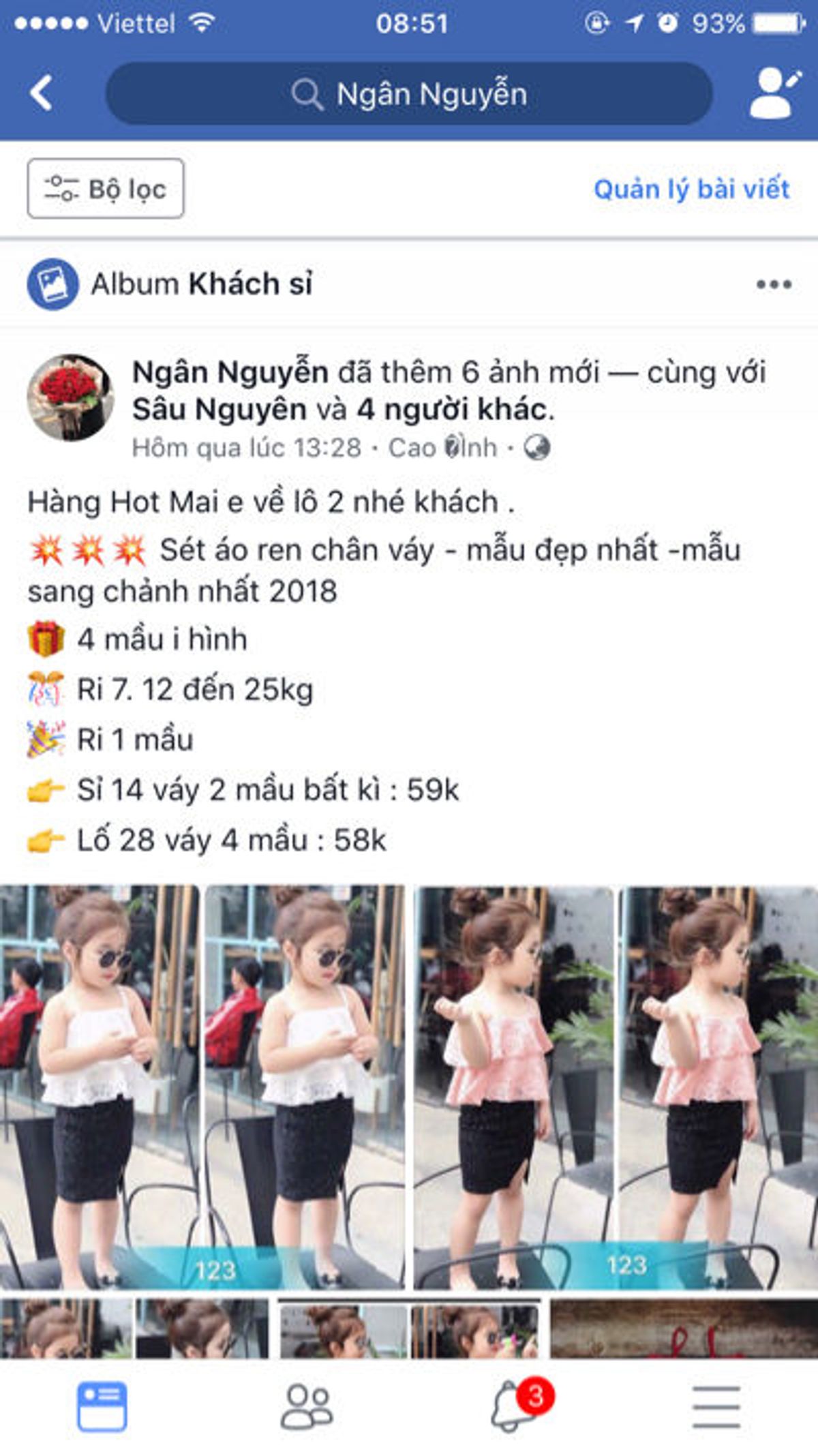Open the hamburger menu tab

(x=716, y=1406)
